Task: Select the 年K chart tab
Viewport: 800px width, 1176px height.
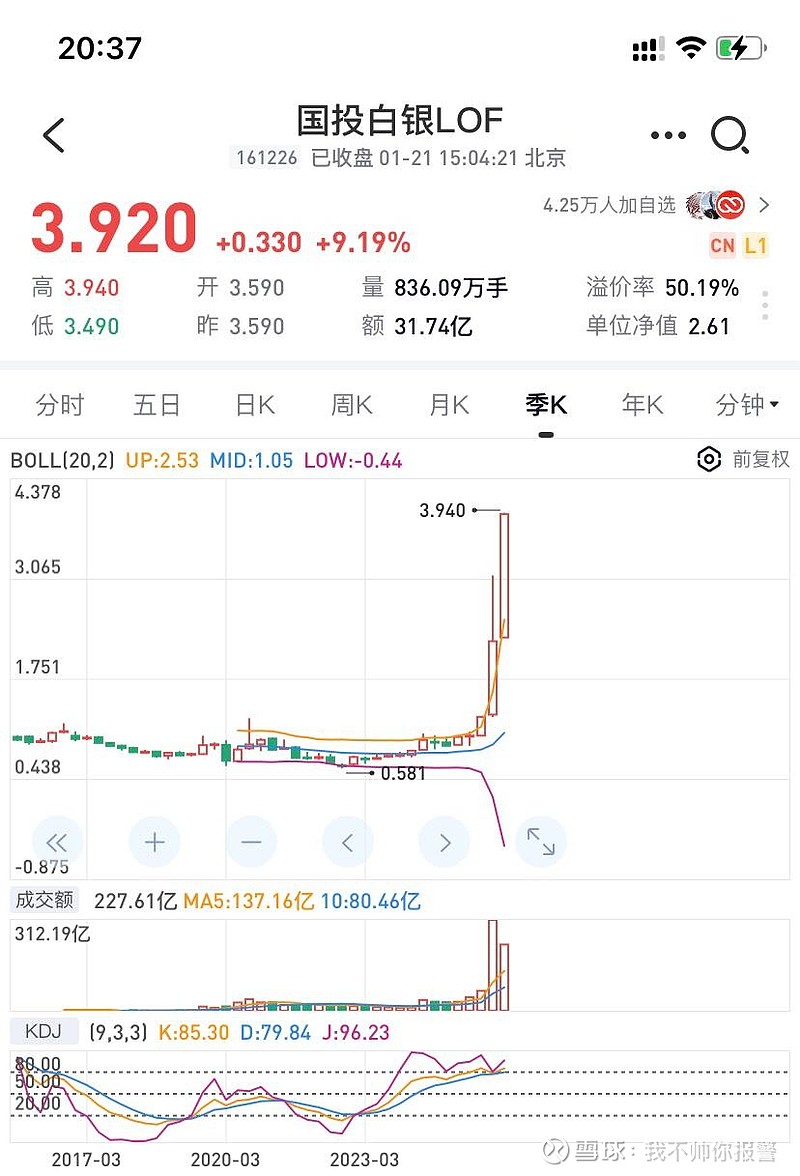Action: (x=643, y=405)
